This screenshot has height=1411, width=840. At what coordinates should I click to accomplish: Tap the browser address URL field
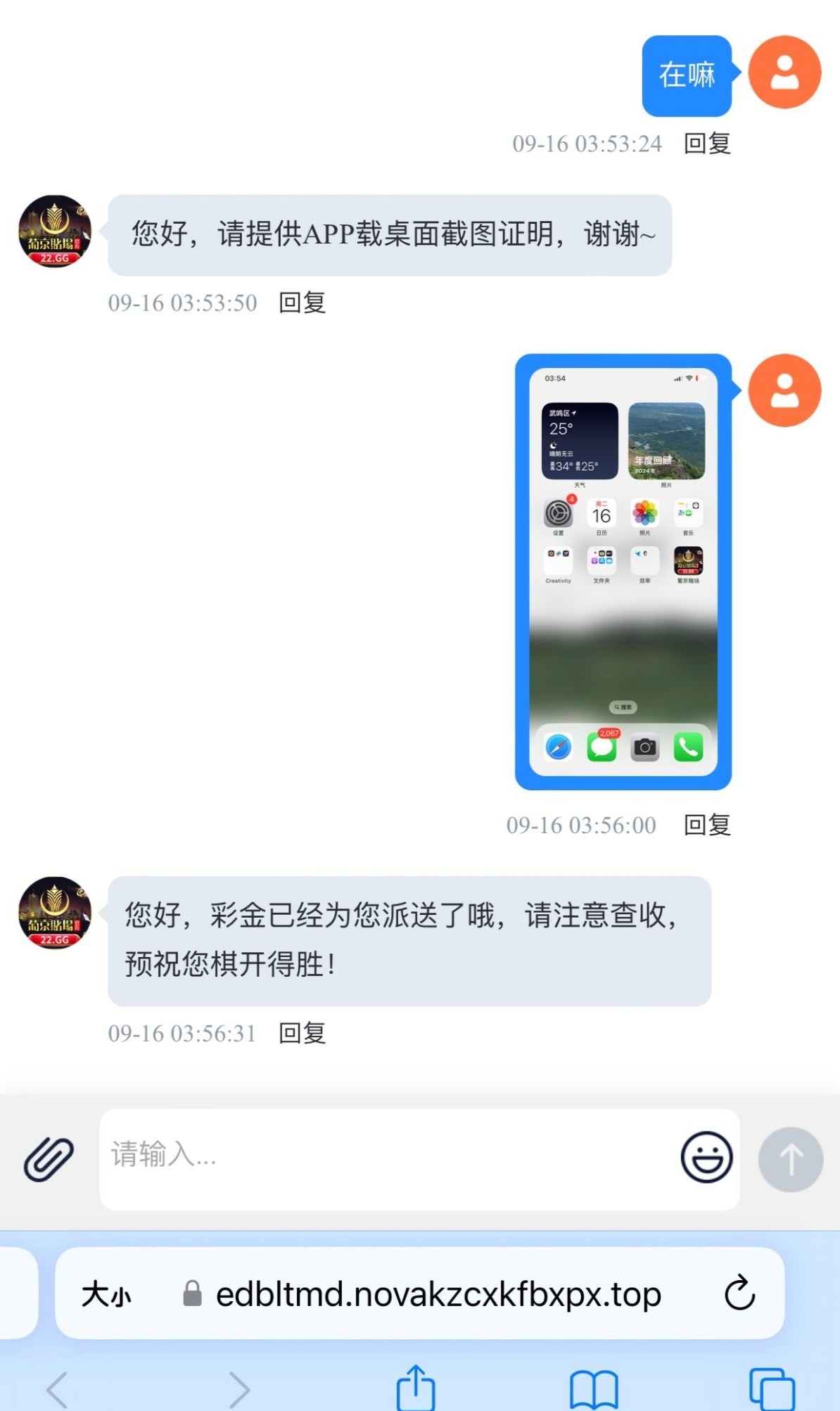tap(438, 1294)
